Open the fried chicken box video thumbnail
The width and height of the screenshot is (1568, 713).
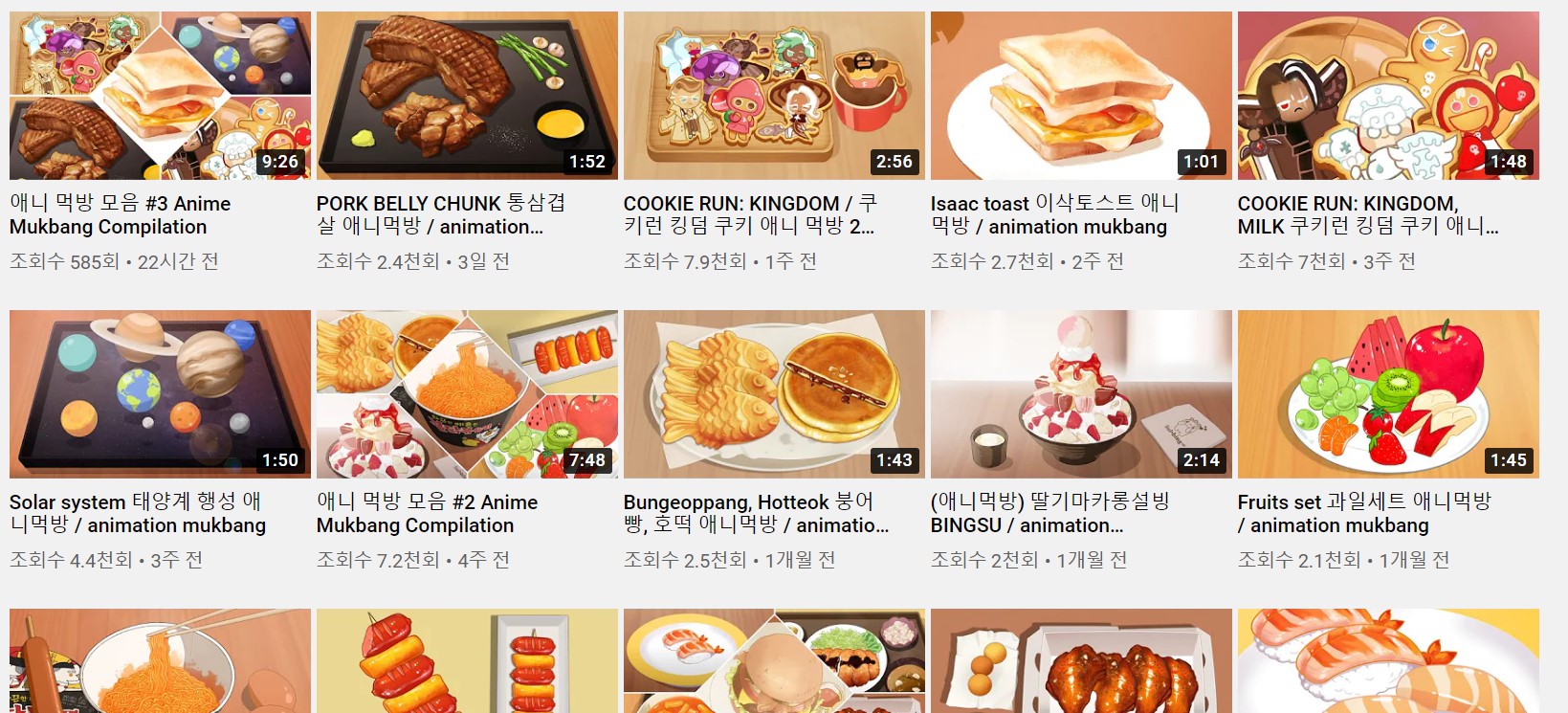(1081, 660)
